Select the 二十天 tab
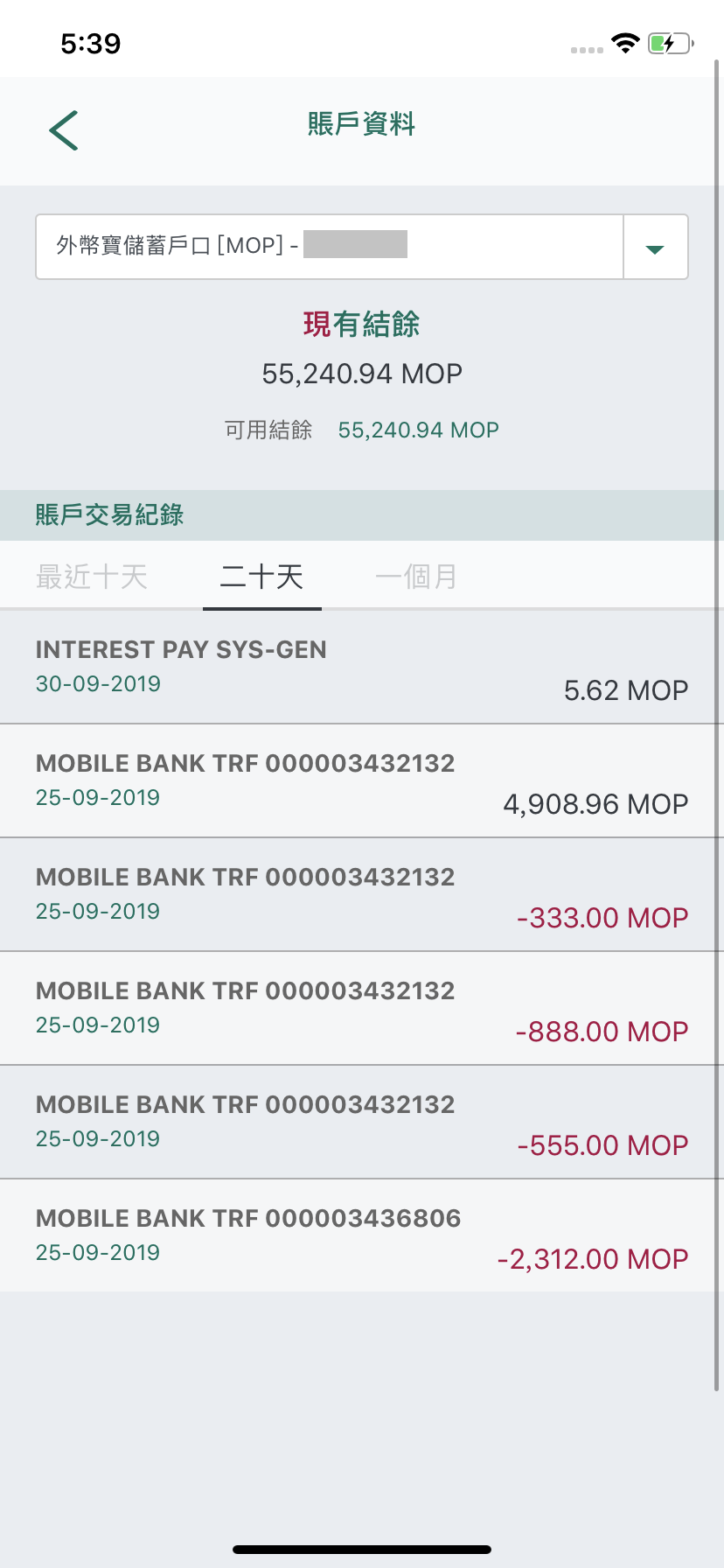Viewport: 724px width, 1568px height. [261, 577]
